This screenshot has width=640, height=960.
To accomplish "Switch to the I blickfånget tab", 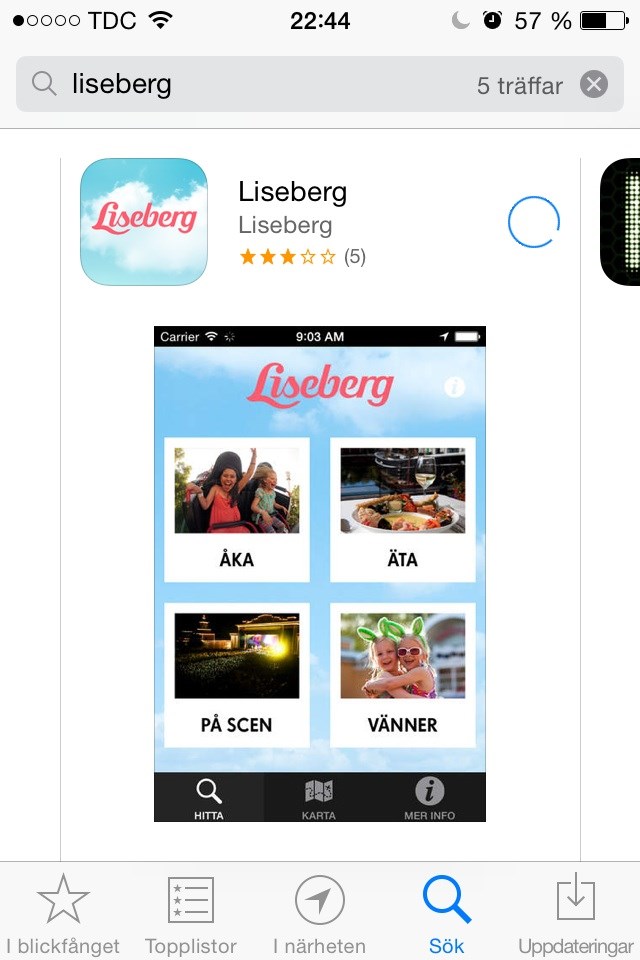I will (63, 912).
